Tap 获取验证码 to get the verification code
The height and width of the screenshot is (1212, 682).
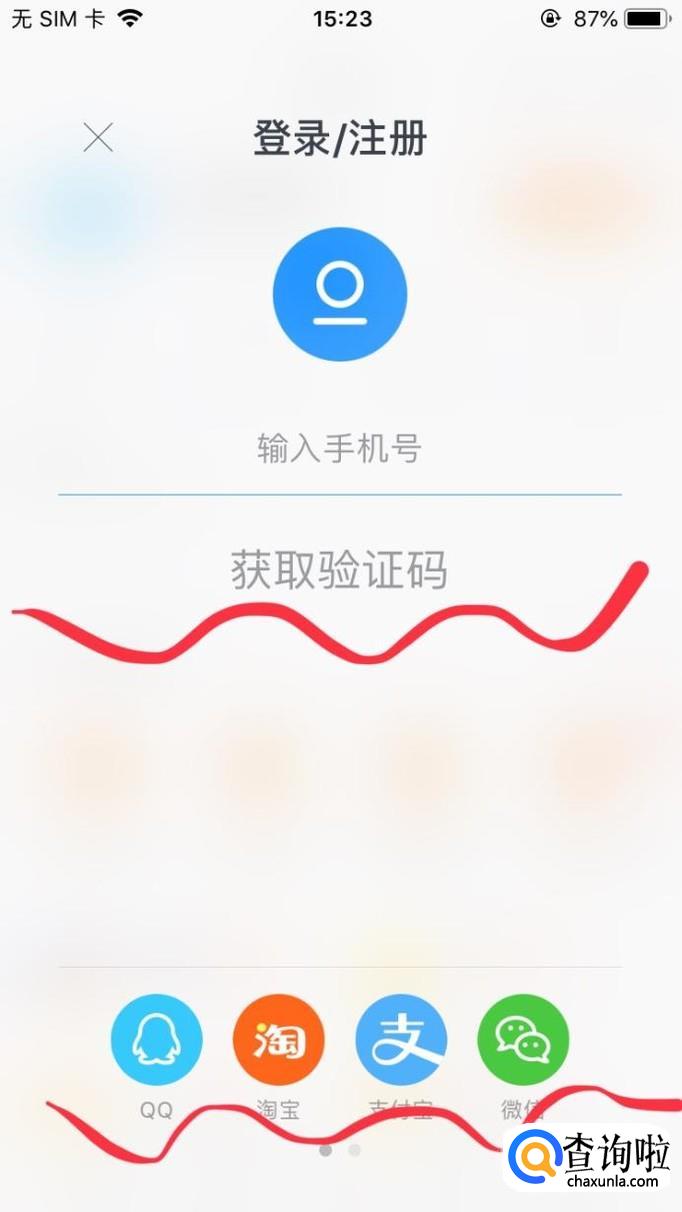tap(339, 571)
